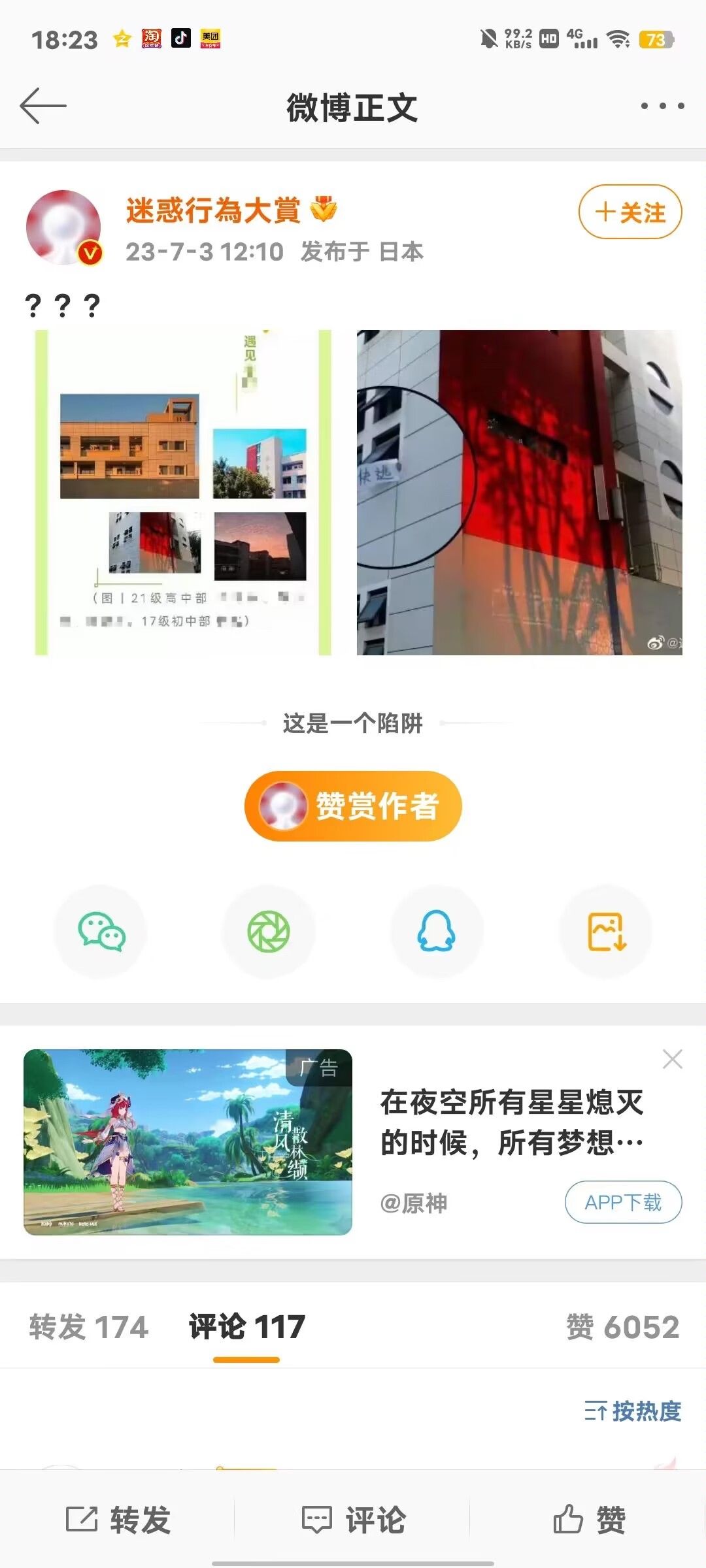Share the post to WeChat
Viewport: 706px width, 1568px height.
click(x=101, y=931)
